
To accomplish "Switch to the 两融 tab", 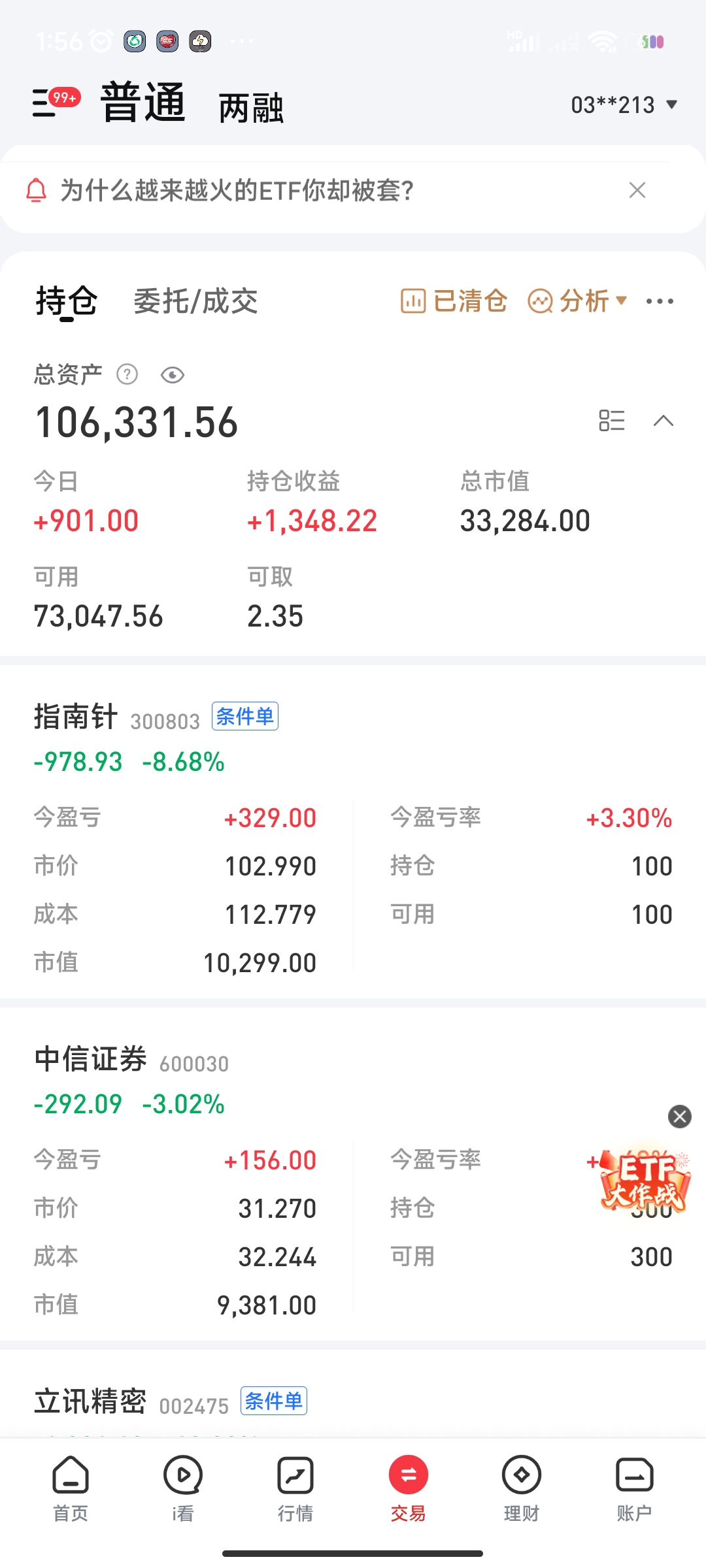I will [x=252, y=108].
